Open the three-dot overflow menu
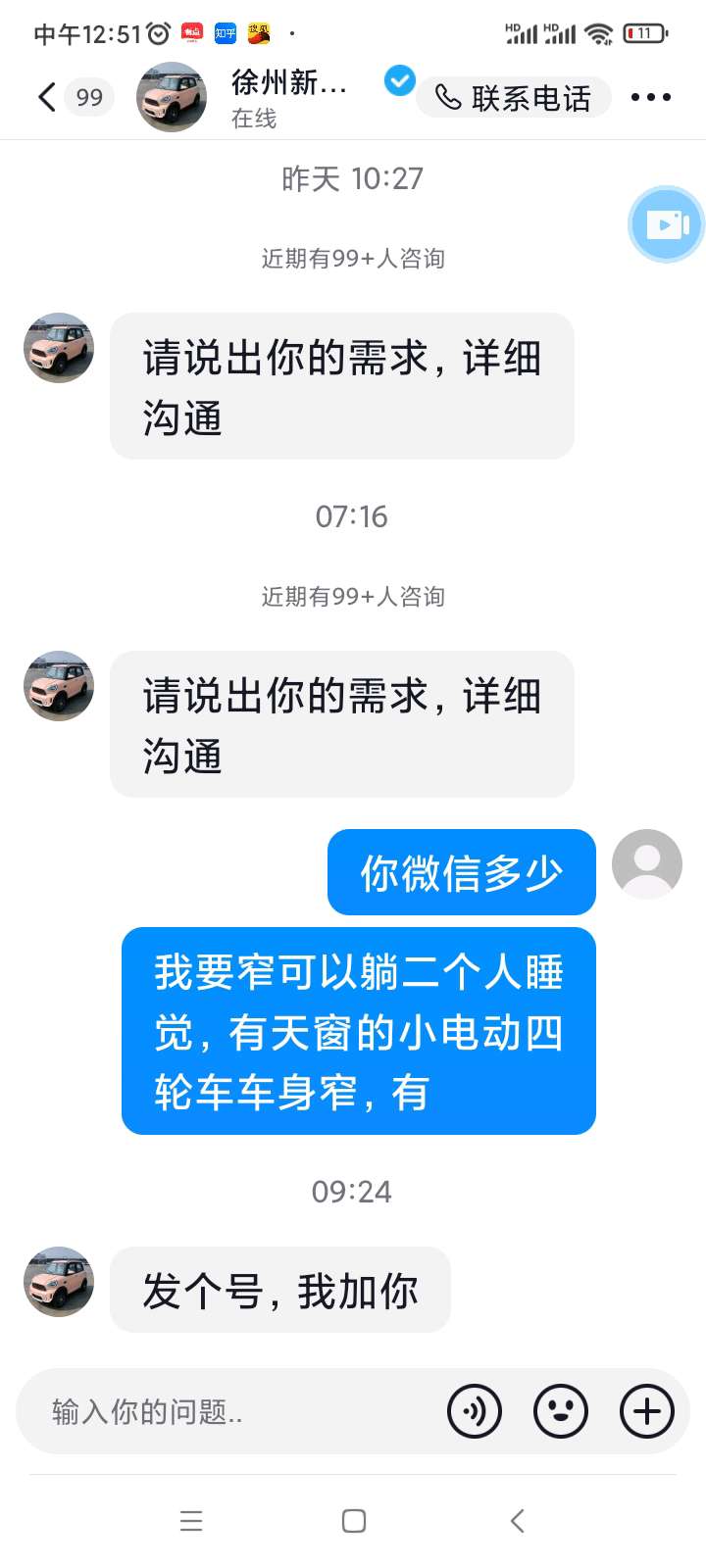 coord(650,97)
